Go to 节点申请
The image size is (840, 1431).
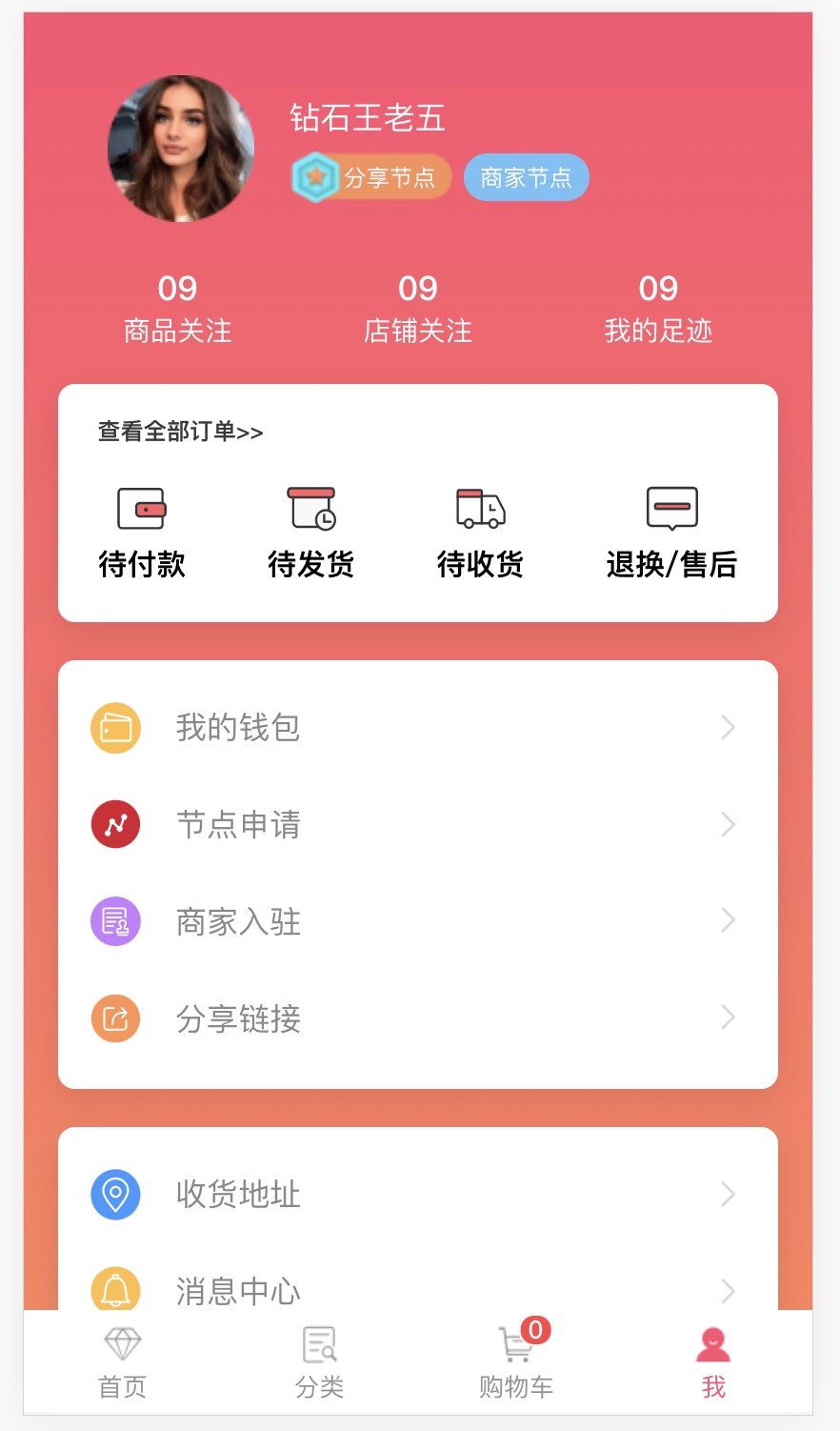click(417, 824)
